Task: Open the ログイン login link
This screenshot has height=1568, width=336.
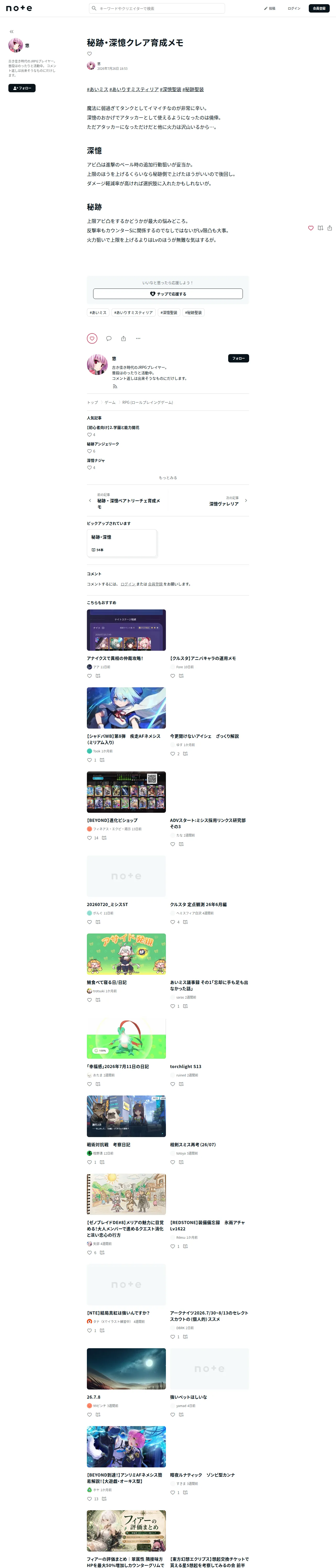Action: (x=294, y=9)
